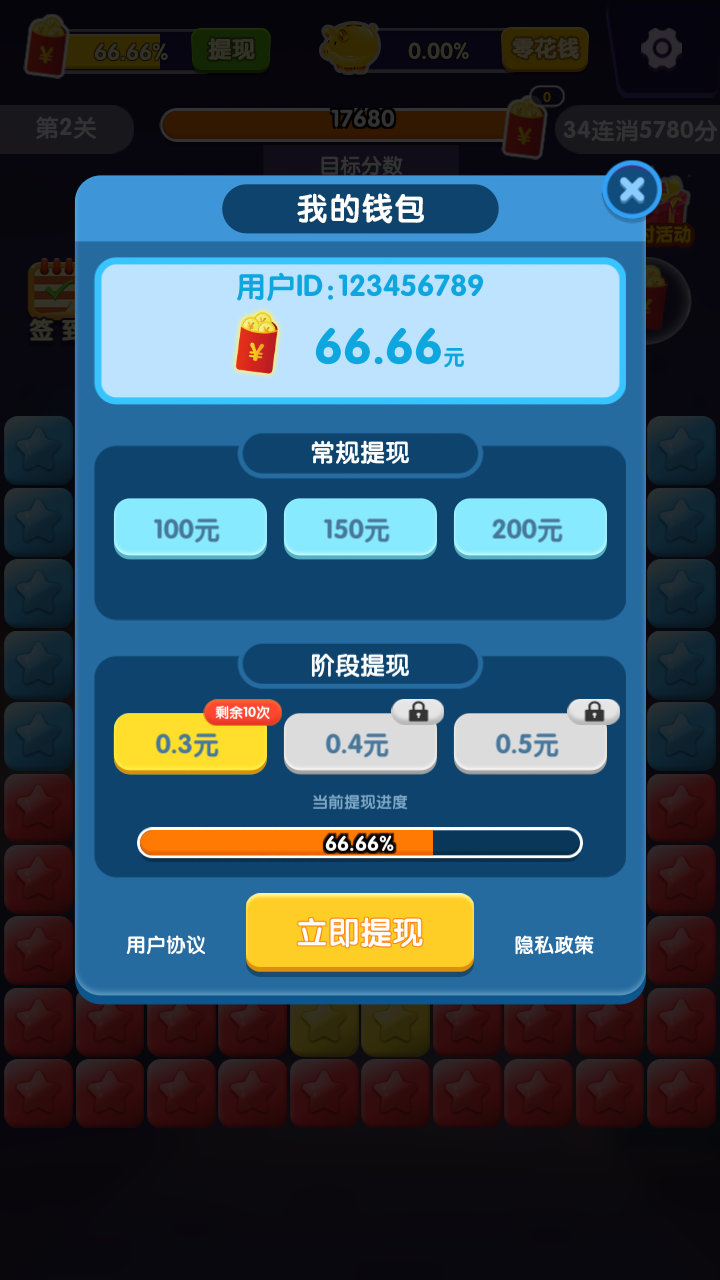Choose the 150元 withdrawal option
This screenshot has height=1280, width=720.
(x=360, y=528)
